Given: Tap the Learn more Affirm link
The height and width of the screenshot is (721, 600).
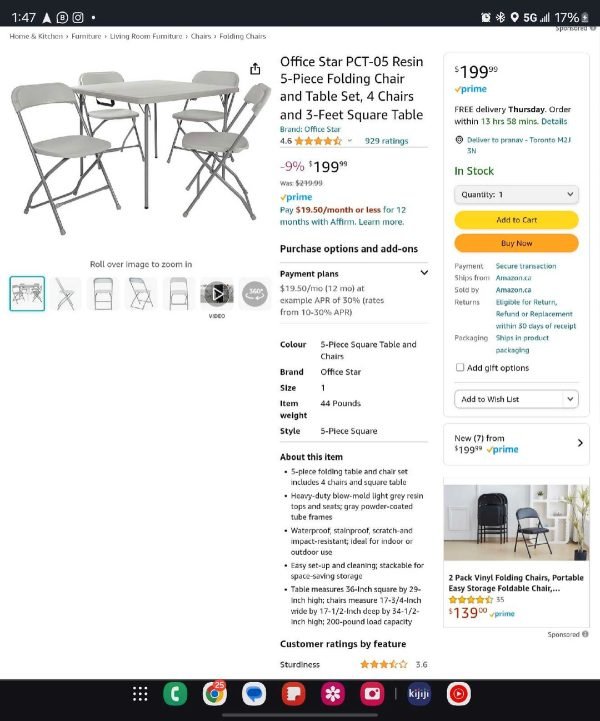Looking at the screenshot, I should pos(381,221).
